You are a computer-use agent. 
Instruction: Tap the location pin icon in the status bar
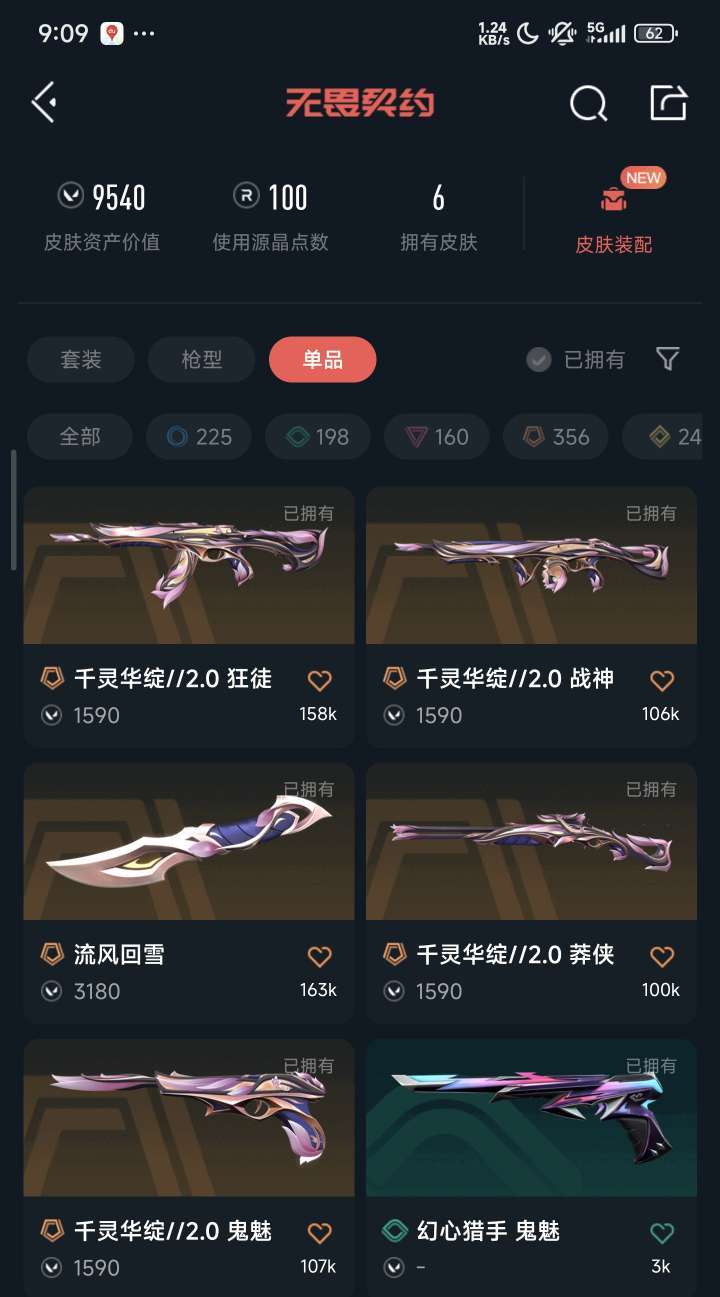[113, 32]
